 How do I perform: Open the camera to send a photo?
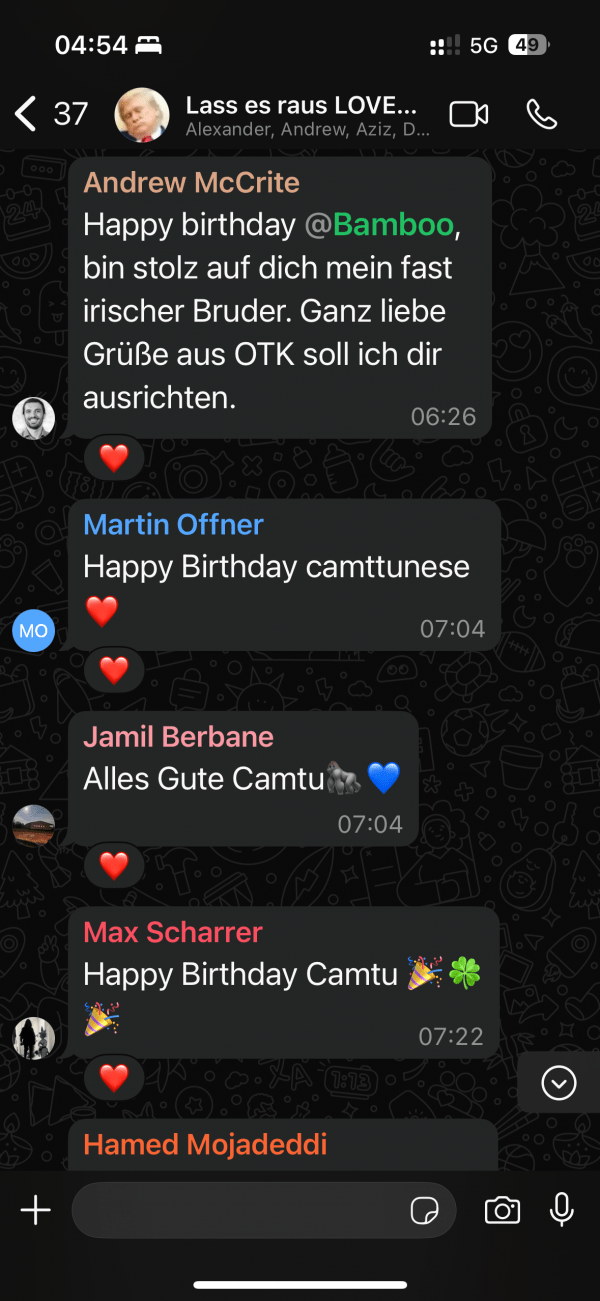(502, 1211)
